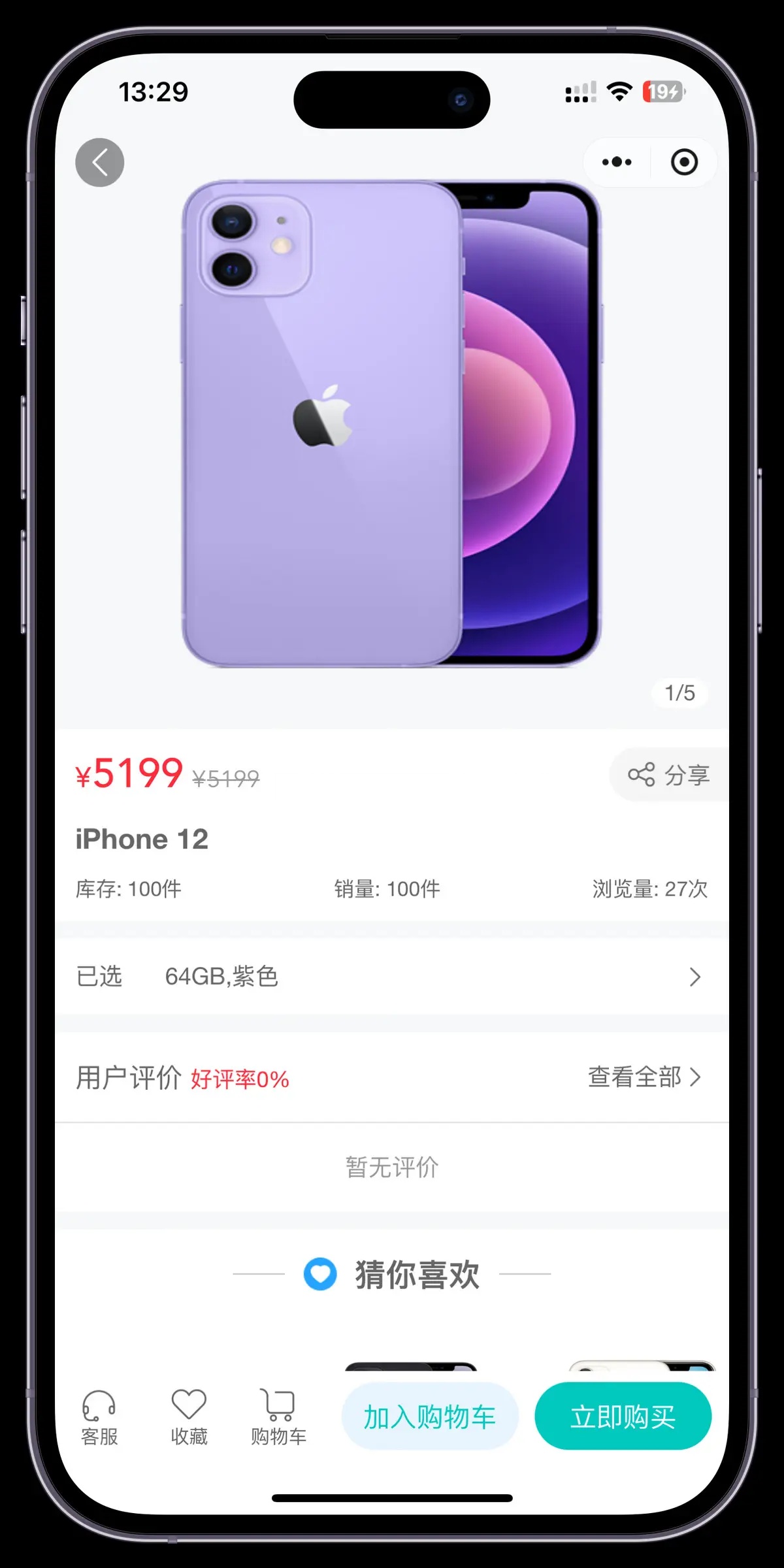This screenshot has height=1568, width=784.
Task: Add iPhone 12 to cart (加入购物车)
Action: [429, 1416]
